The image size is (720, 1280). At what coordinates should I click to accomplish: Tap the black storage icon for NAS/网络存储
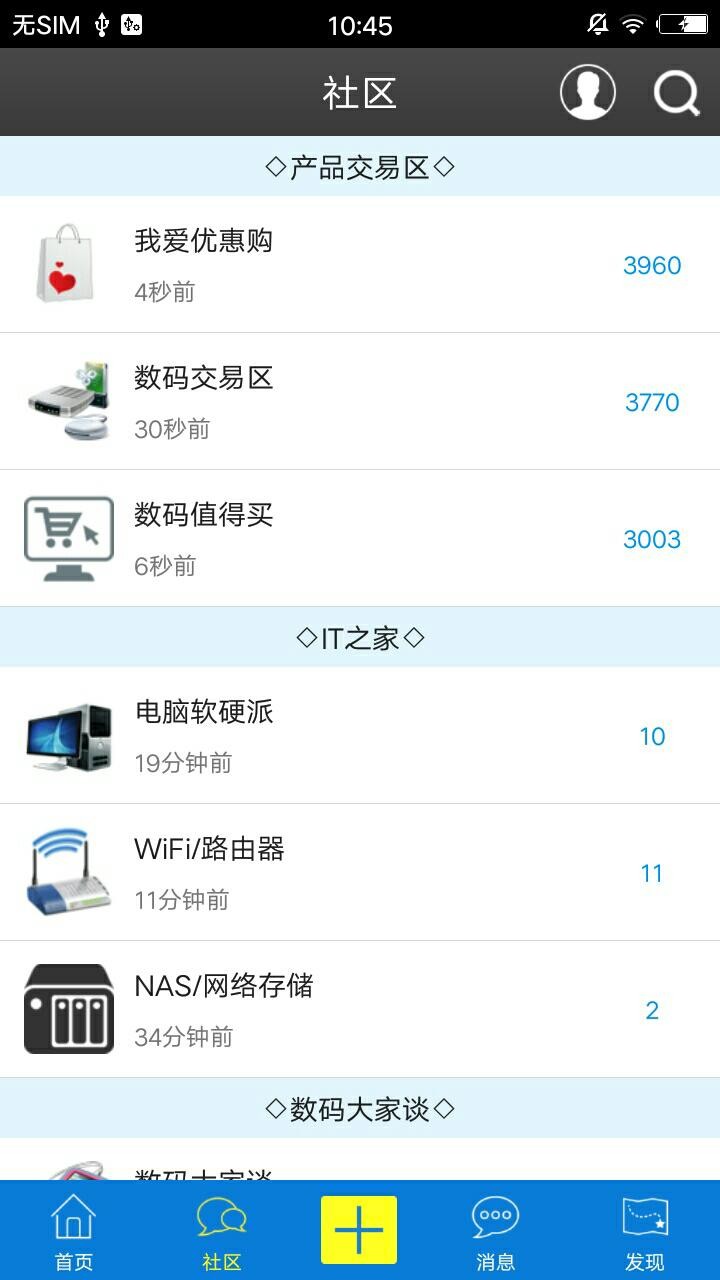(x=66, y=1009)
